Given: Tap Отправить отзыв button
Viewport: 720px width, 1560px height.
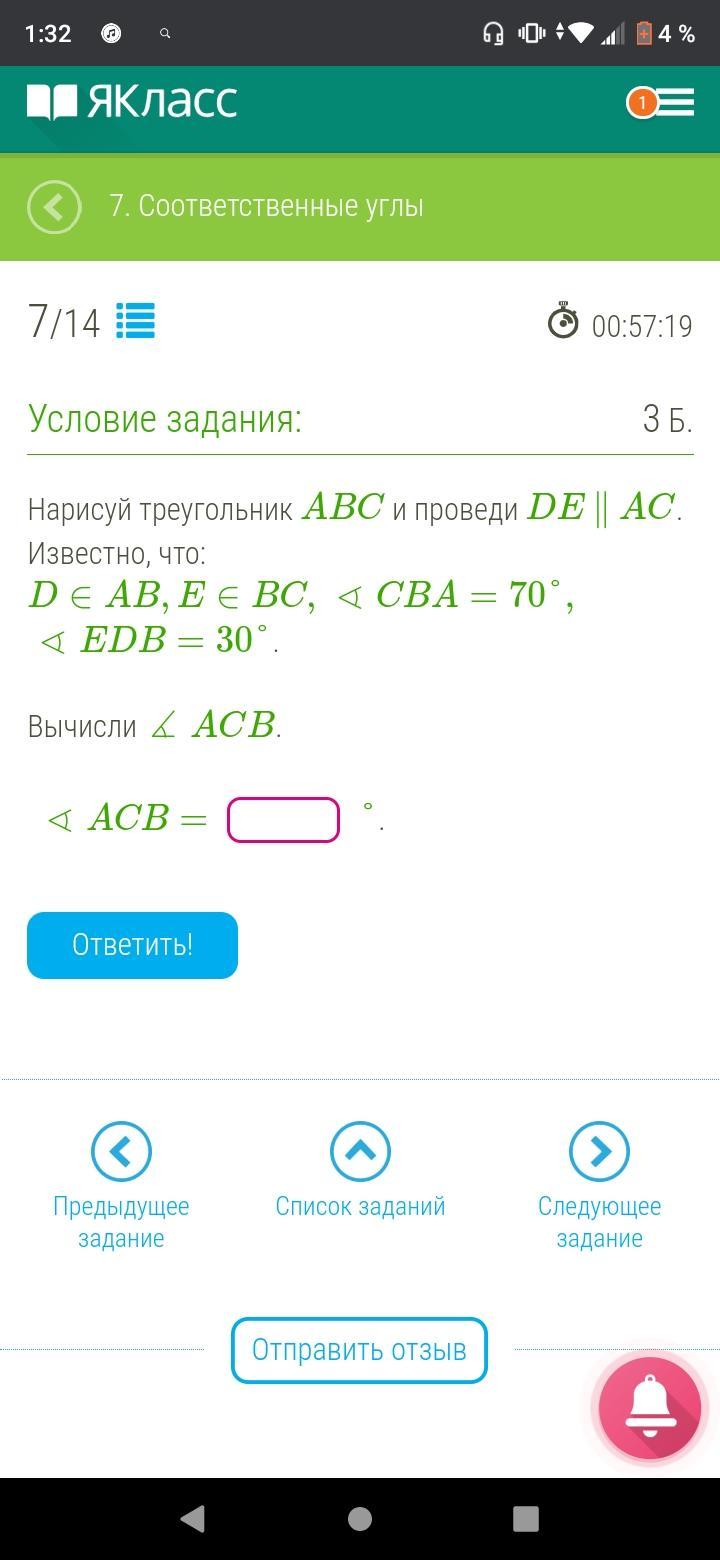Looking at the screenshot, I should coord(359,1350).
